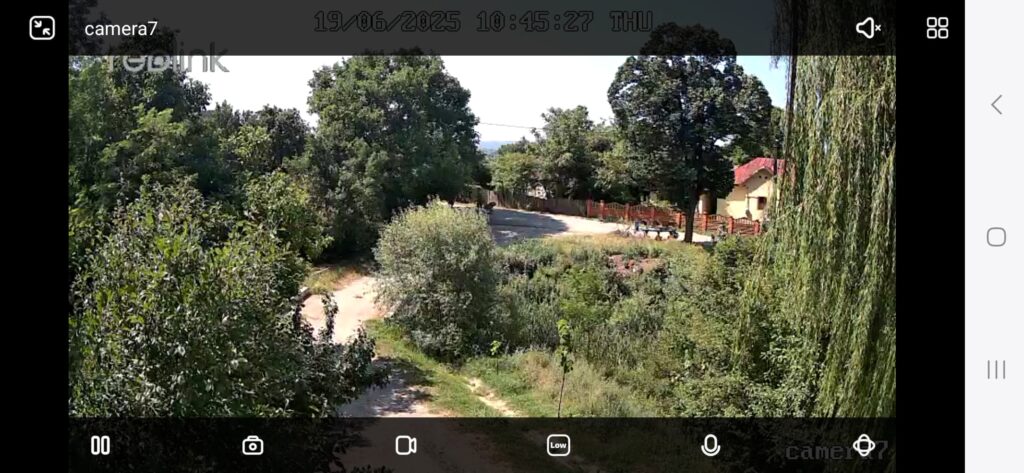Go to the home screen

(996, 237)
